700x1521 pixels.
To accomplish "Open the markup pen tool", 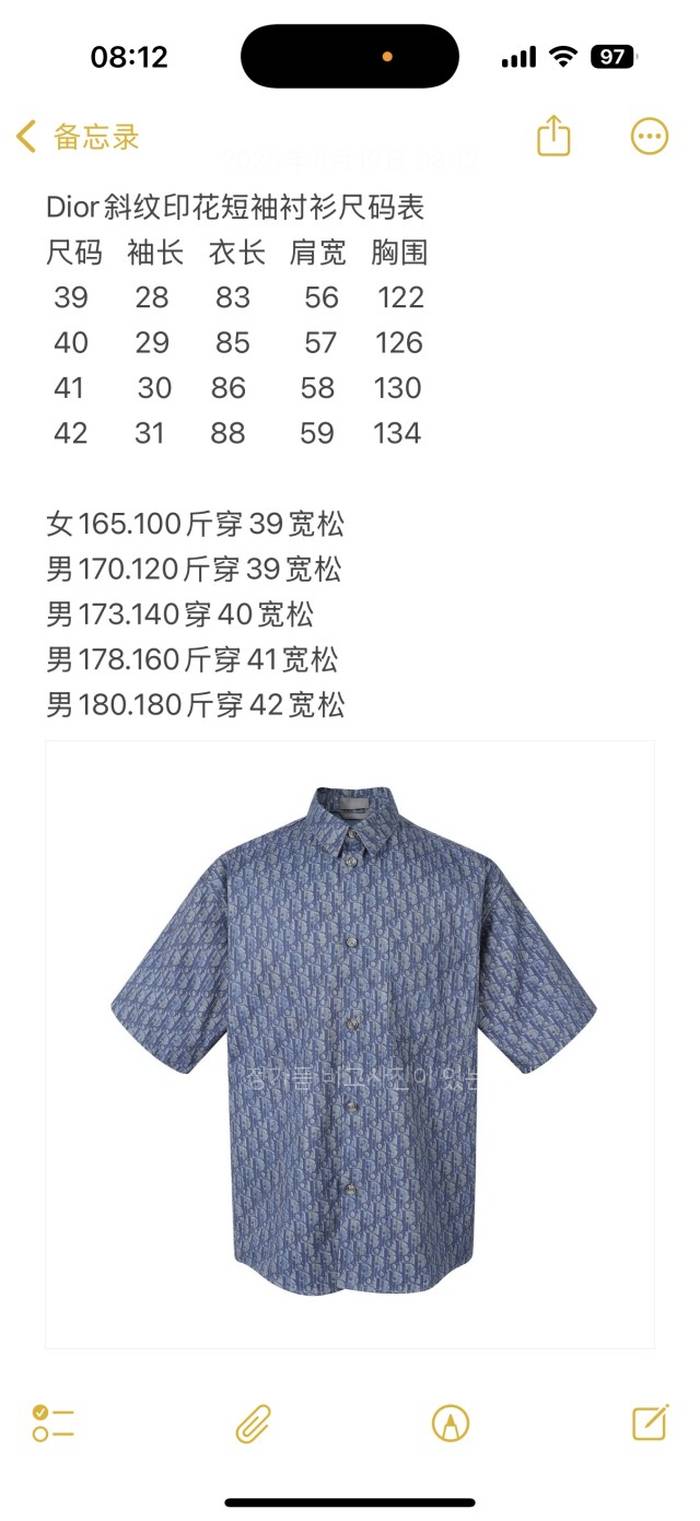I will coord(450,1422).
